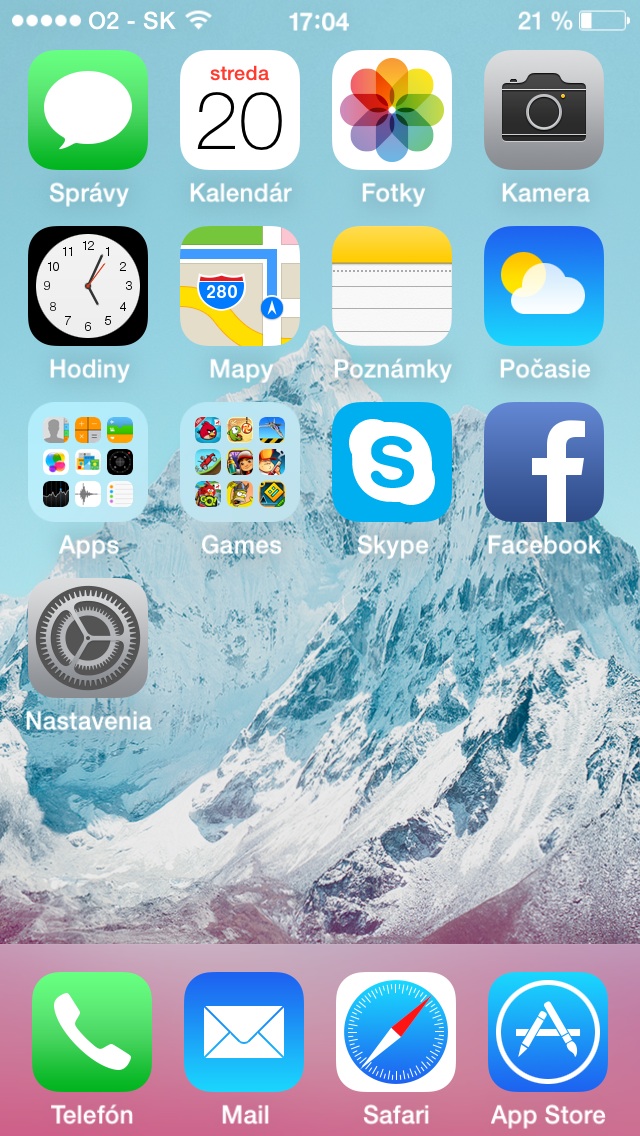This screenshot has height=1136, width=640.
Task: Check the Počasie weather app
Action: pos(544,286)
